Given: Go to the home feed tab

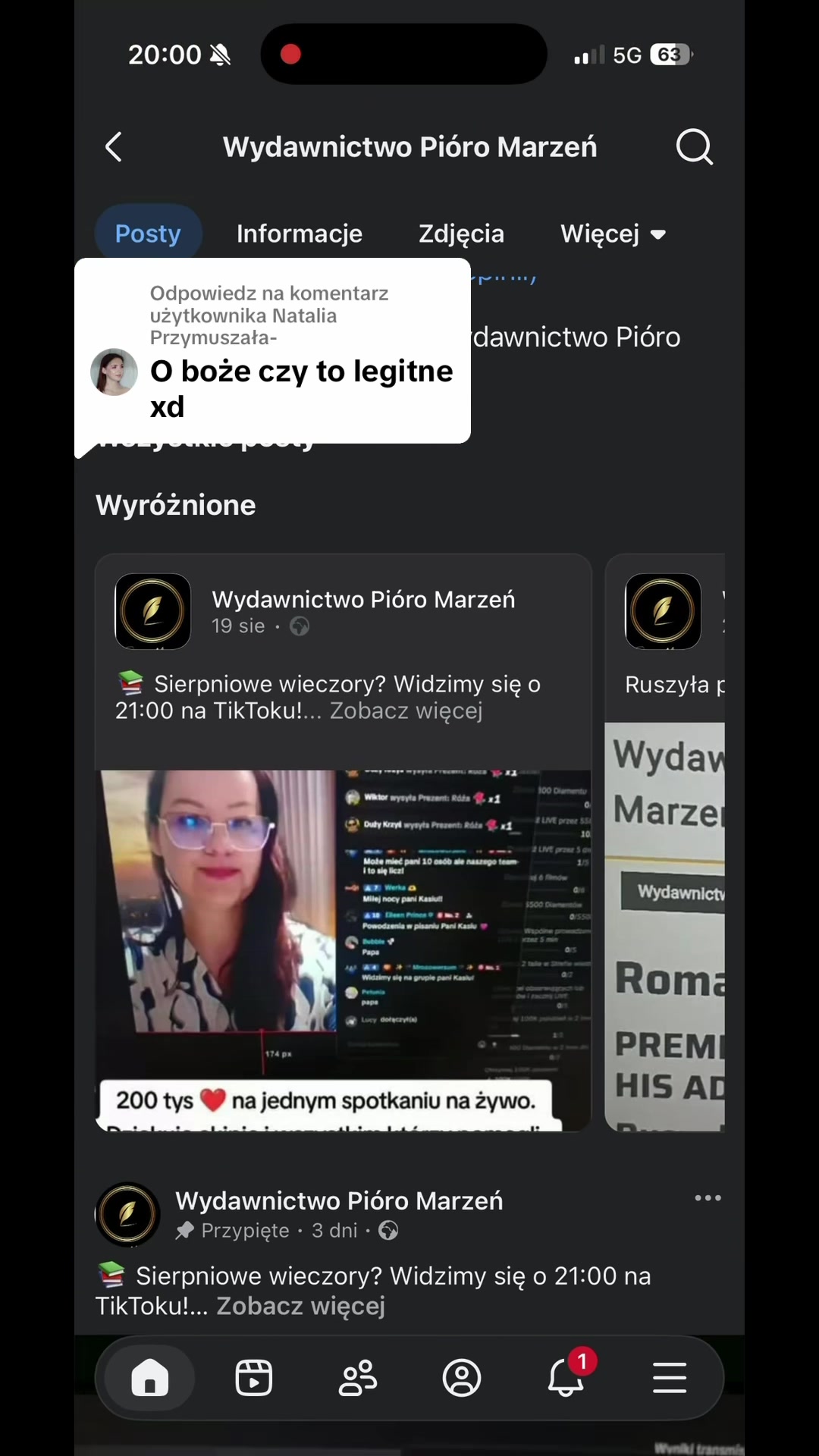Looking at the screenshot, I should coord(150,1377).
